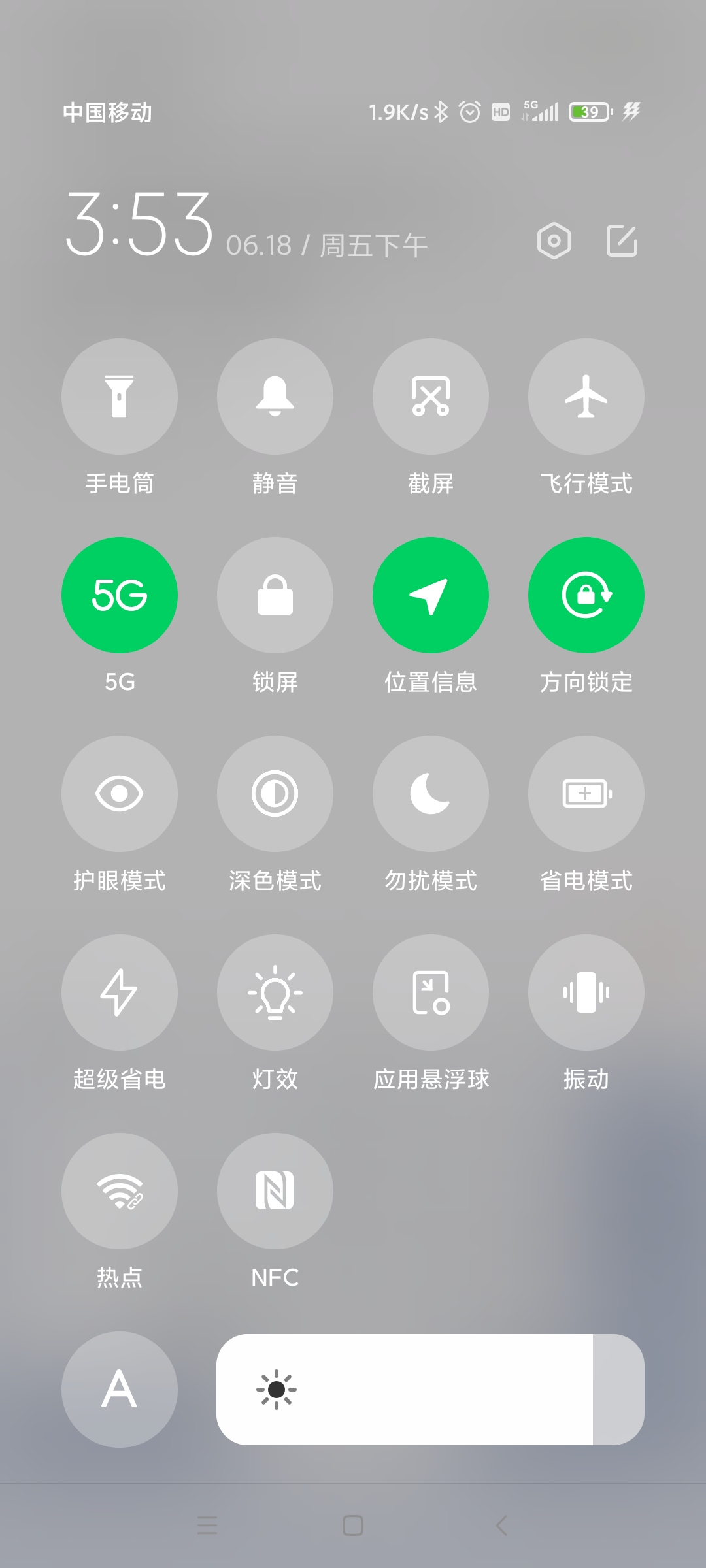Open settings via the hexagon gear icon
Image resolution: width=706 pixels, height=1568 pixels.
coord(554,241)
